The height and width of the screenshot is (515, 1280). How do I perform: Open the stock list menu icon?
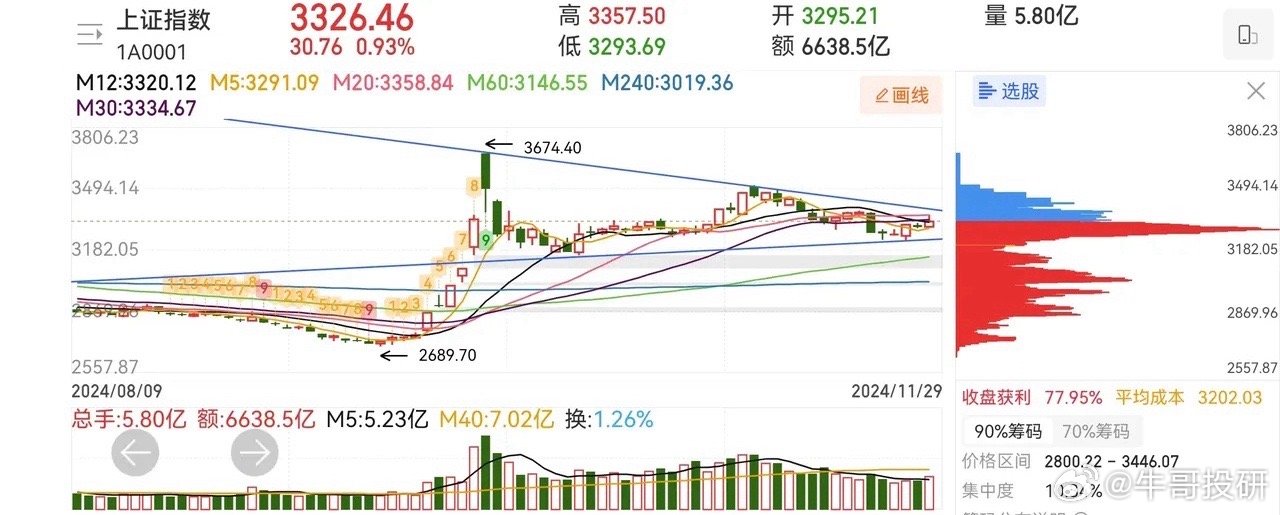(90, 35)
